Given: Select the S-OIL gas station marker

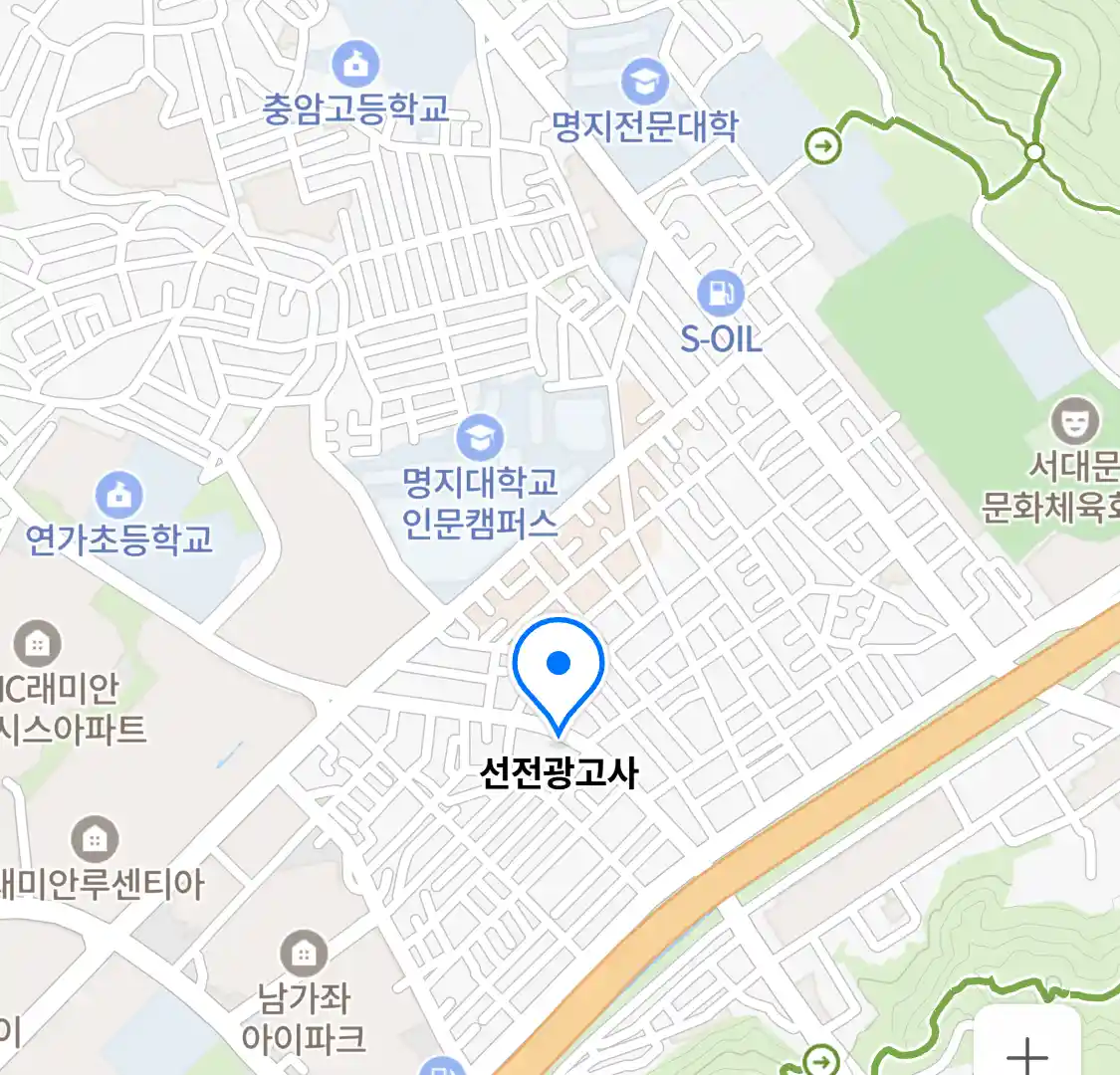Looking at the screenshot, I should click(721, 294).
